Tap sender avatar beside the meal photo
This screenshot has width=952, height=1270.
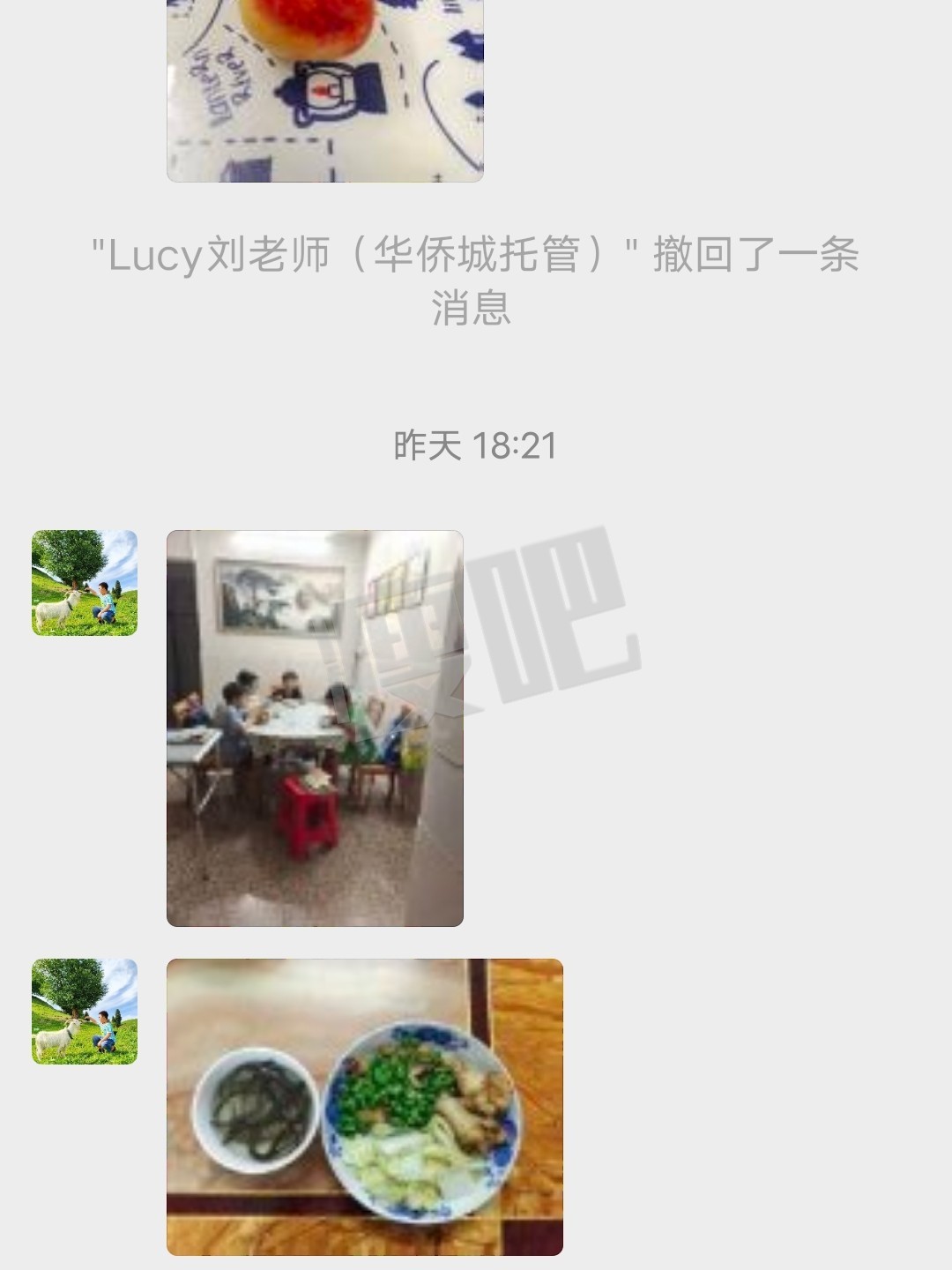pos(85,1012)
